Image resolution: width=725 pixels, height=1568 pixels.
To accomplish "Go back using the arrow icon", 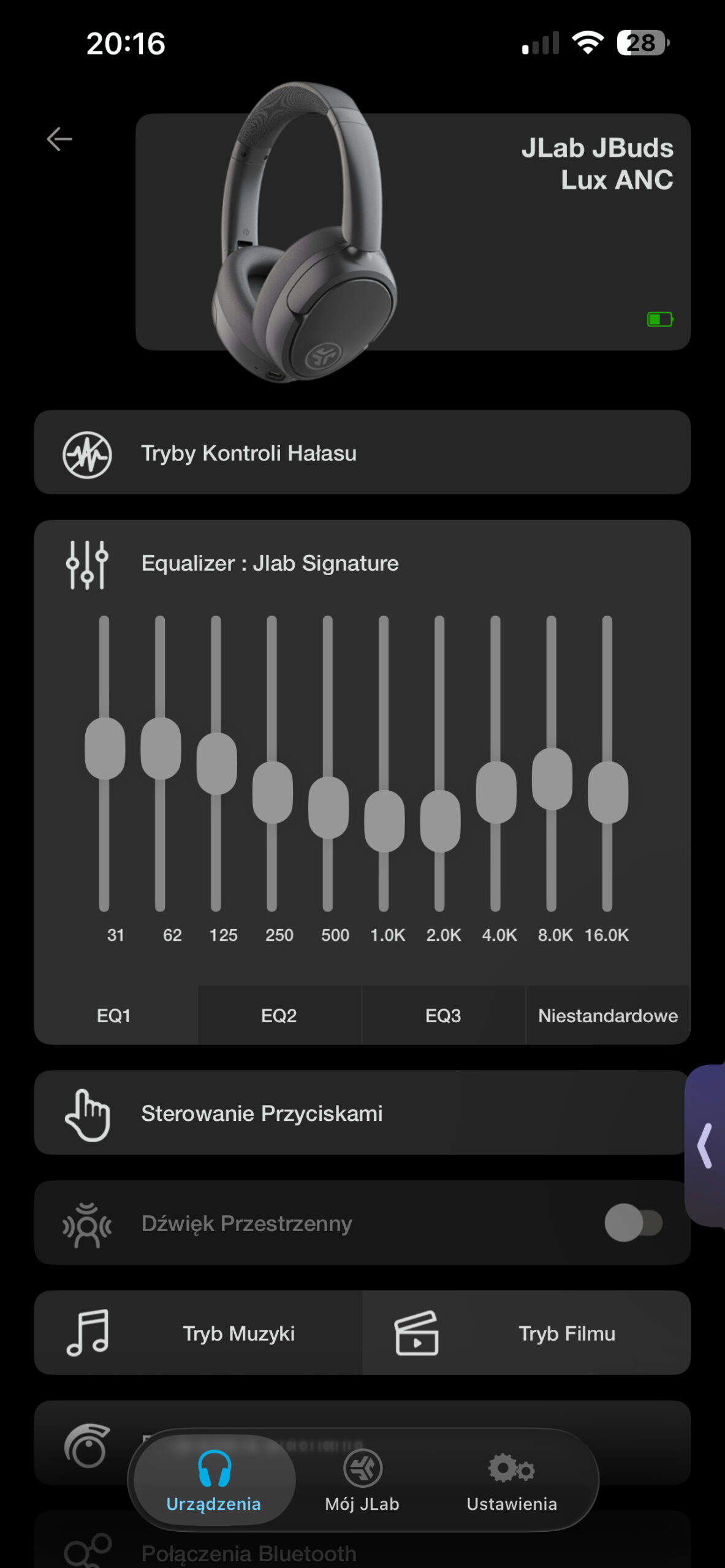I will (x=59, y=139).
